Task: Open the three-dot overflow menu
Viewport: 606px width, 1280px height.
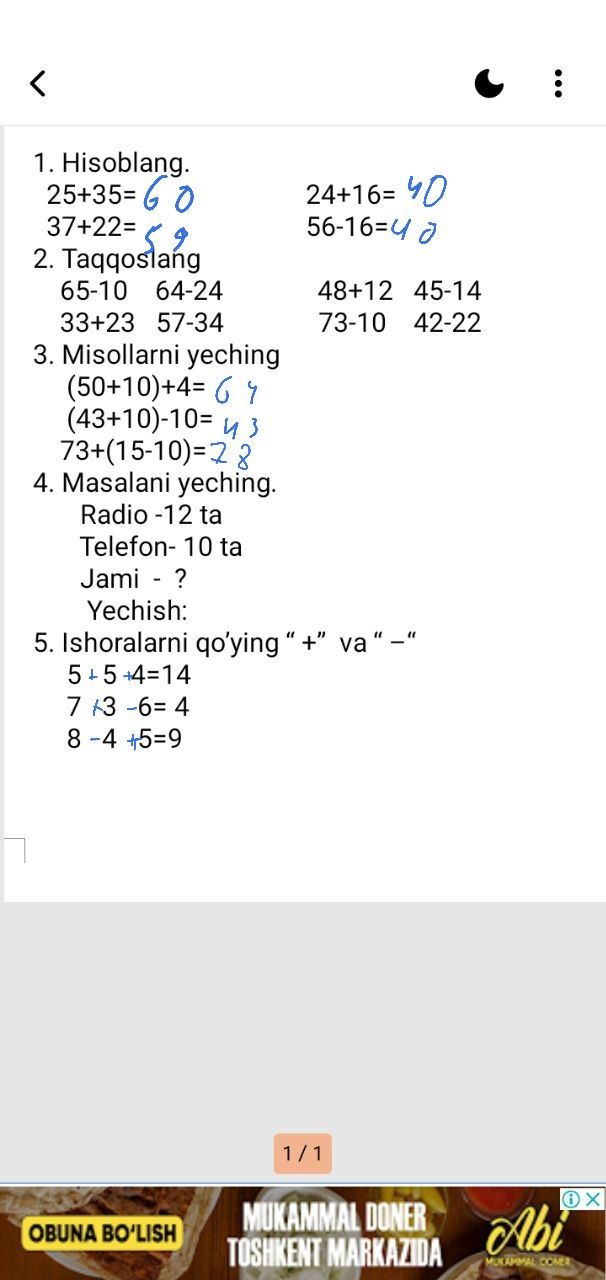Action: (x=558, y=83)
